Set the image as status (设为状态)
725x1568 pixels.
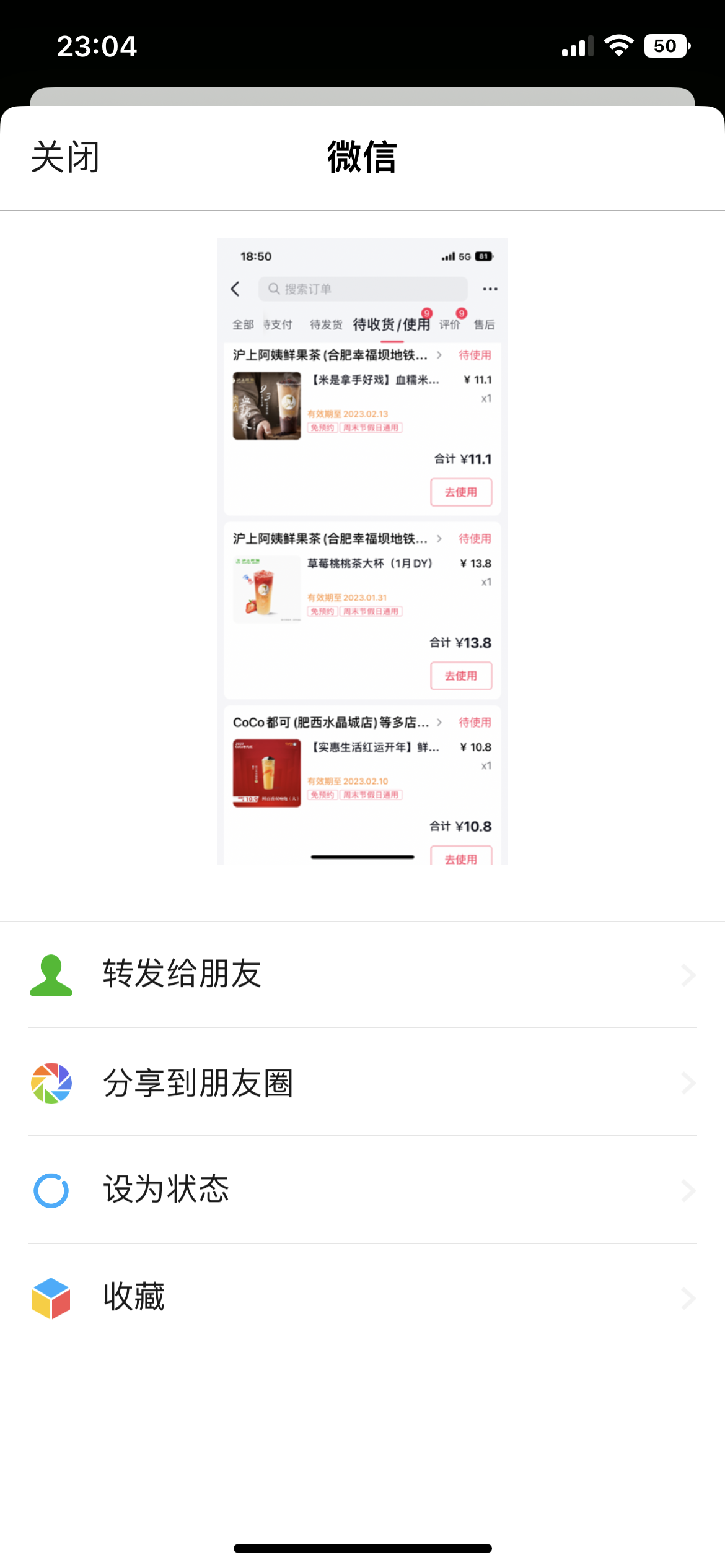point(362,1190)
